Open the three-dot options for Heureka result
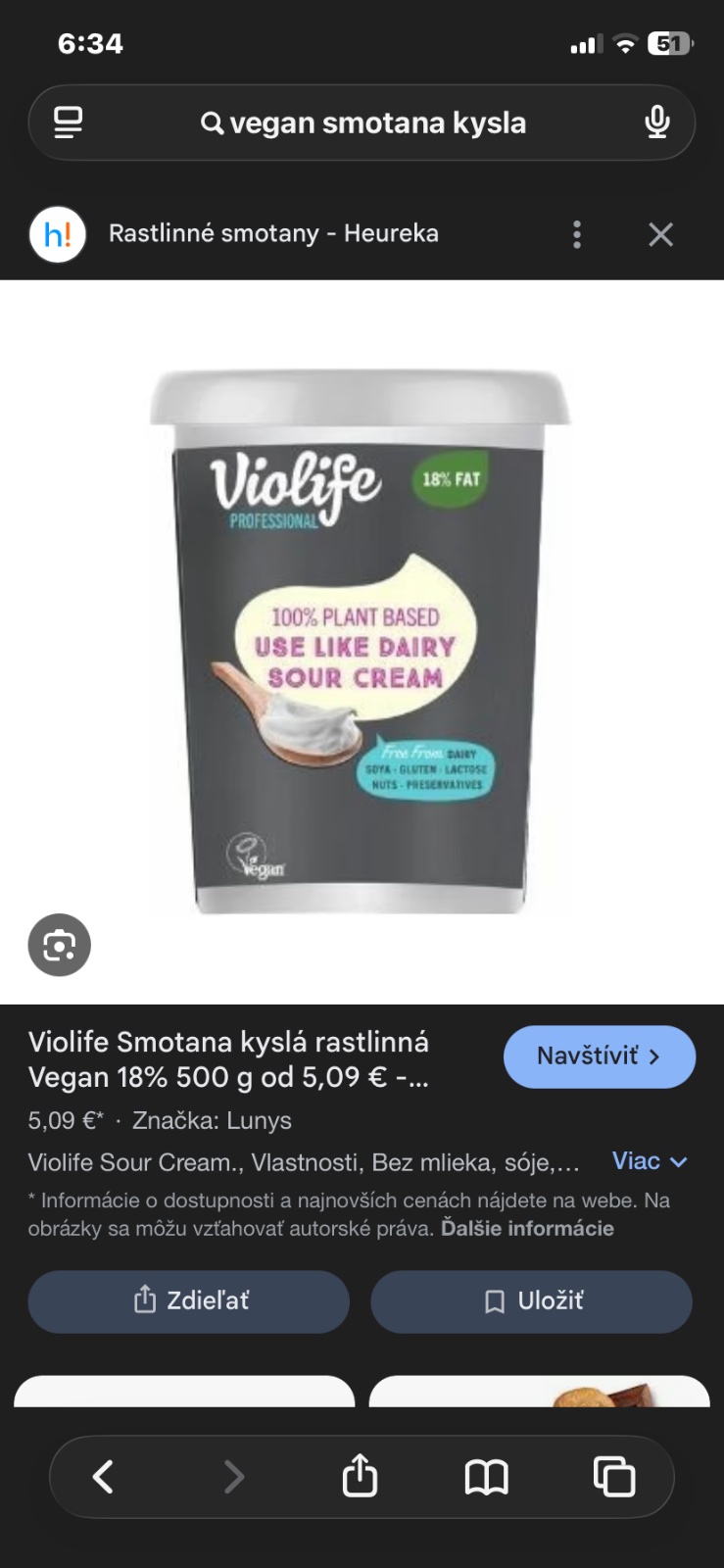This screenshot has width=724, height=1568. point(577,234)
